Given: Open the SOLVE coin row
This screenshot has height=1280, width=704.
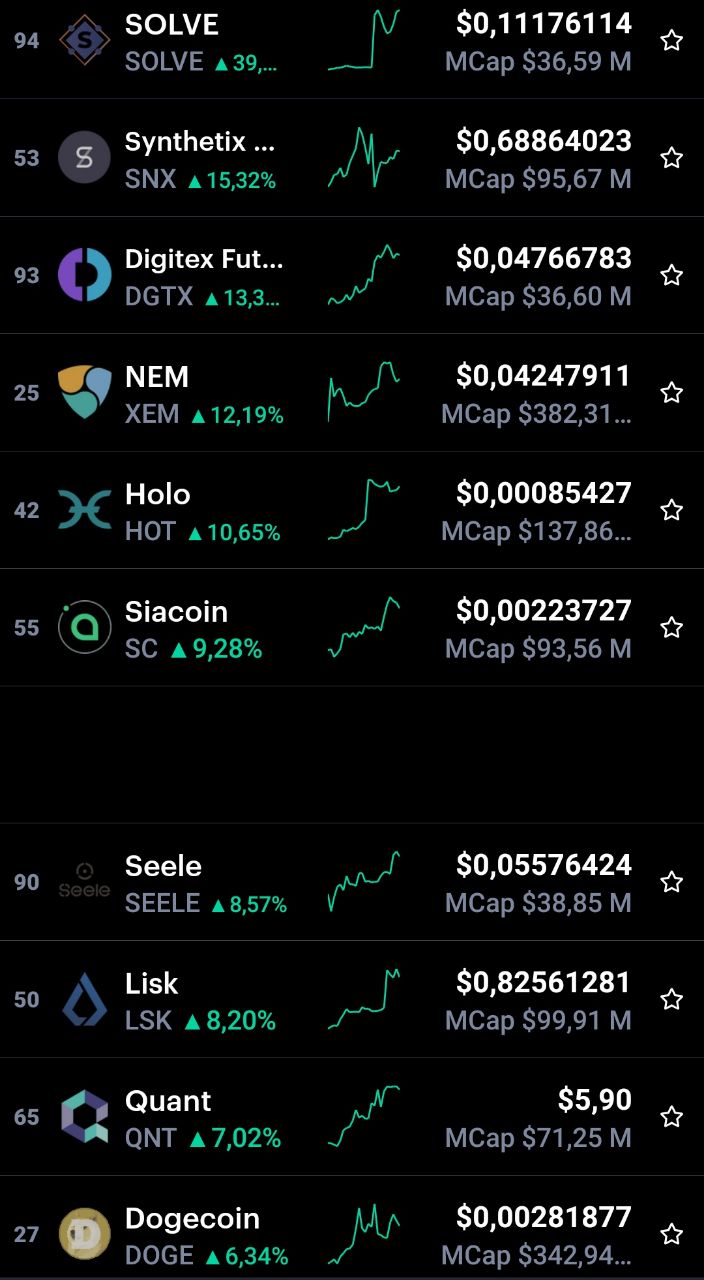Looking at the screenshot, I should coord(352,42).
